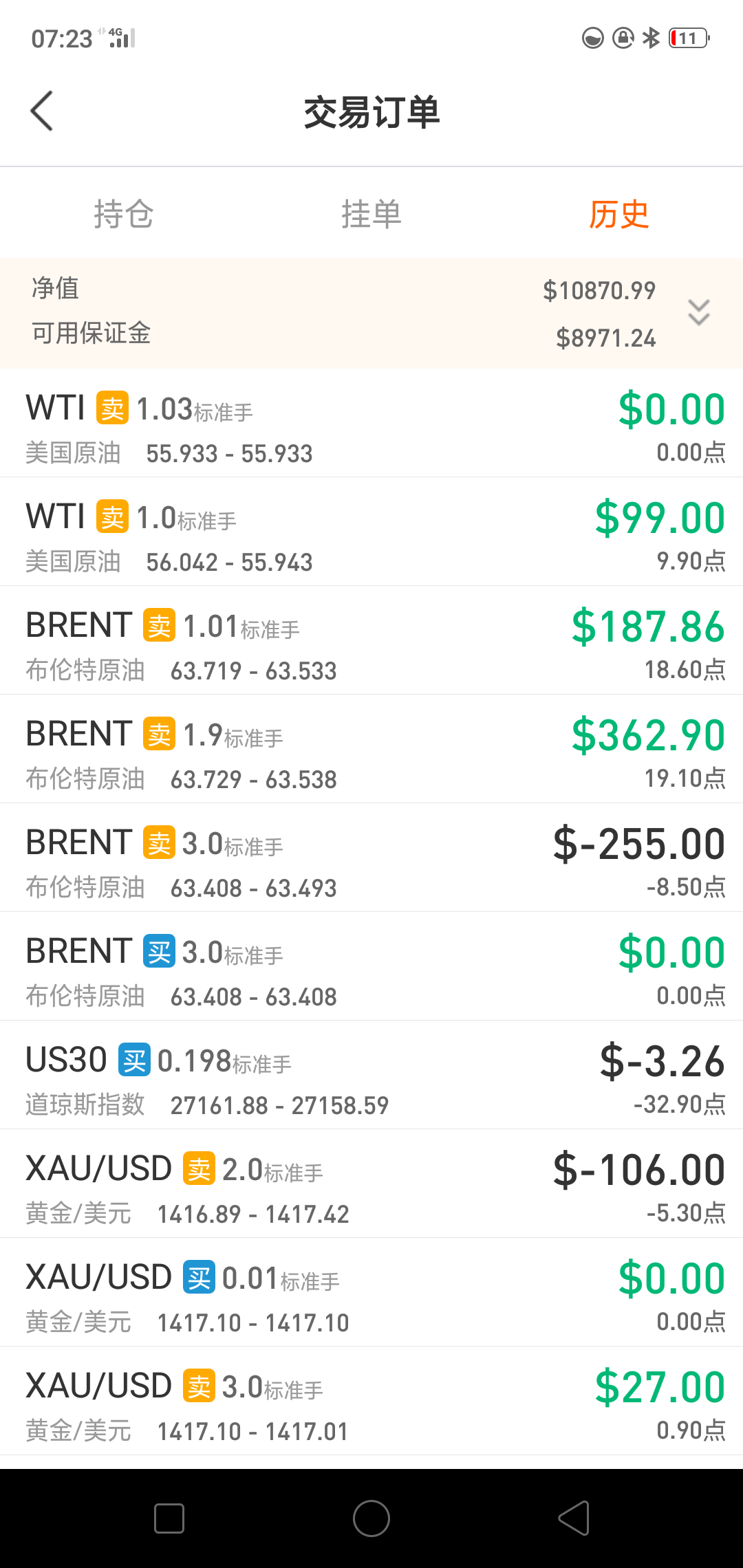Go back using the top-left arrow
The width and height of the screenshot is (743, 1568).
coord(42,111)
